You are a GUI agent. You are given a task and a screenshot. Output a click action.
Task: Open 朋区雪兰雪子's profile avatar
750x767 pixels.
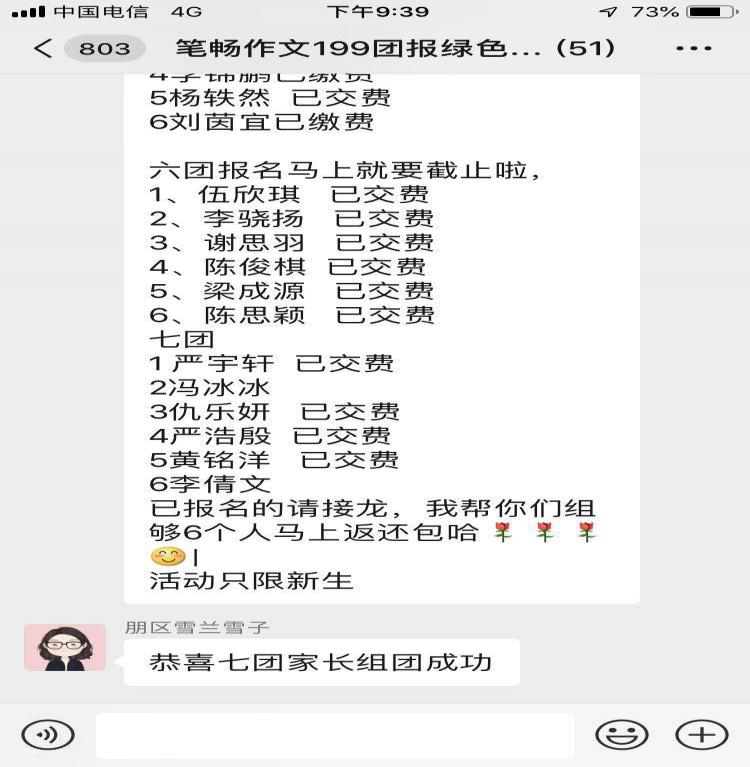[65, 648]
